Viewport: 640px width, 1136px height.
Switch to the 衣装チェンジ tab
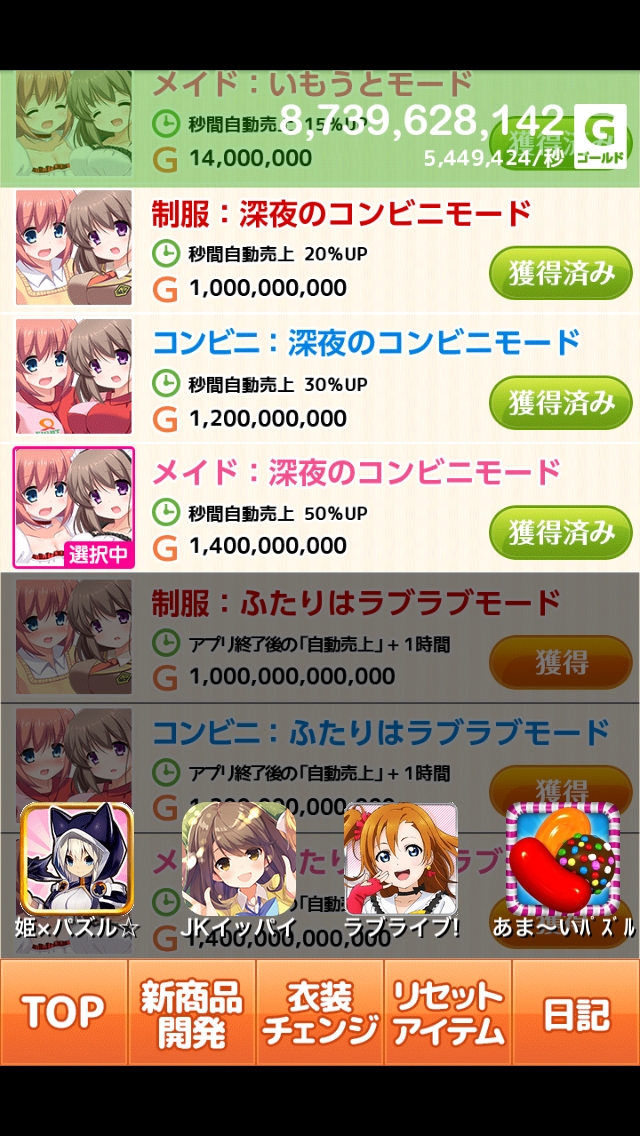[x=319, y=1012]
